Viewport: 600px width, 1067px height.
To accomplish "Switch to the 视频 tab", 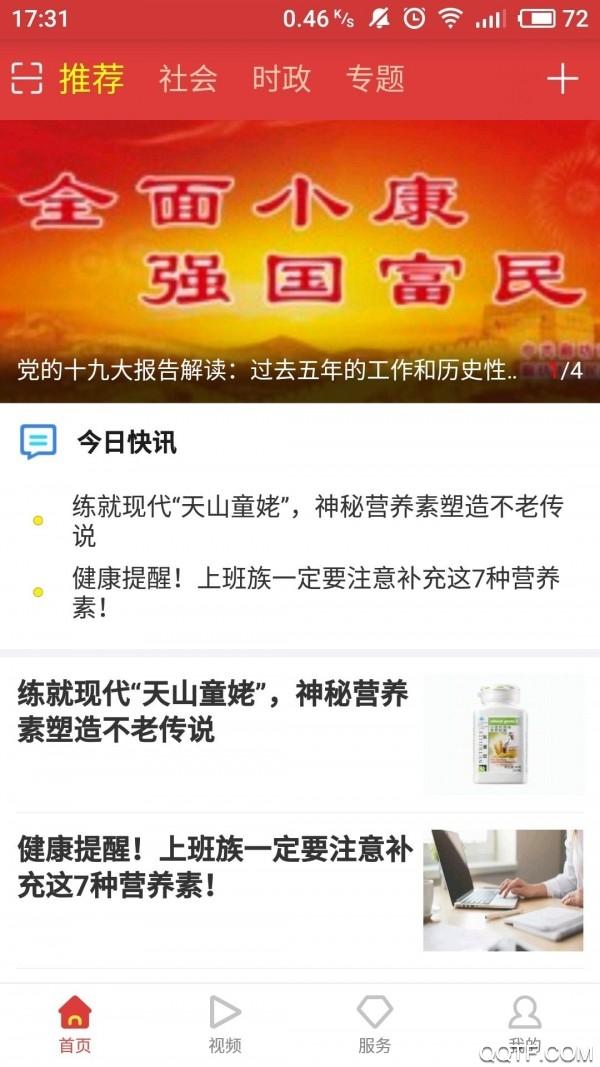I will pos(224,1024).
